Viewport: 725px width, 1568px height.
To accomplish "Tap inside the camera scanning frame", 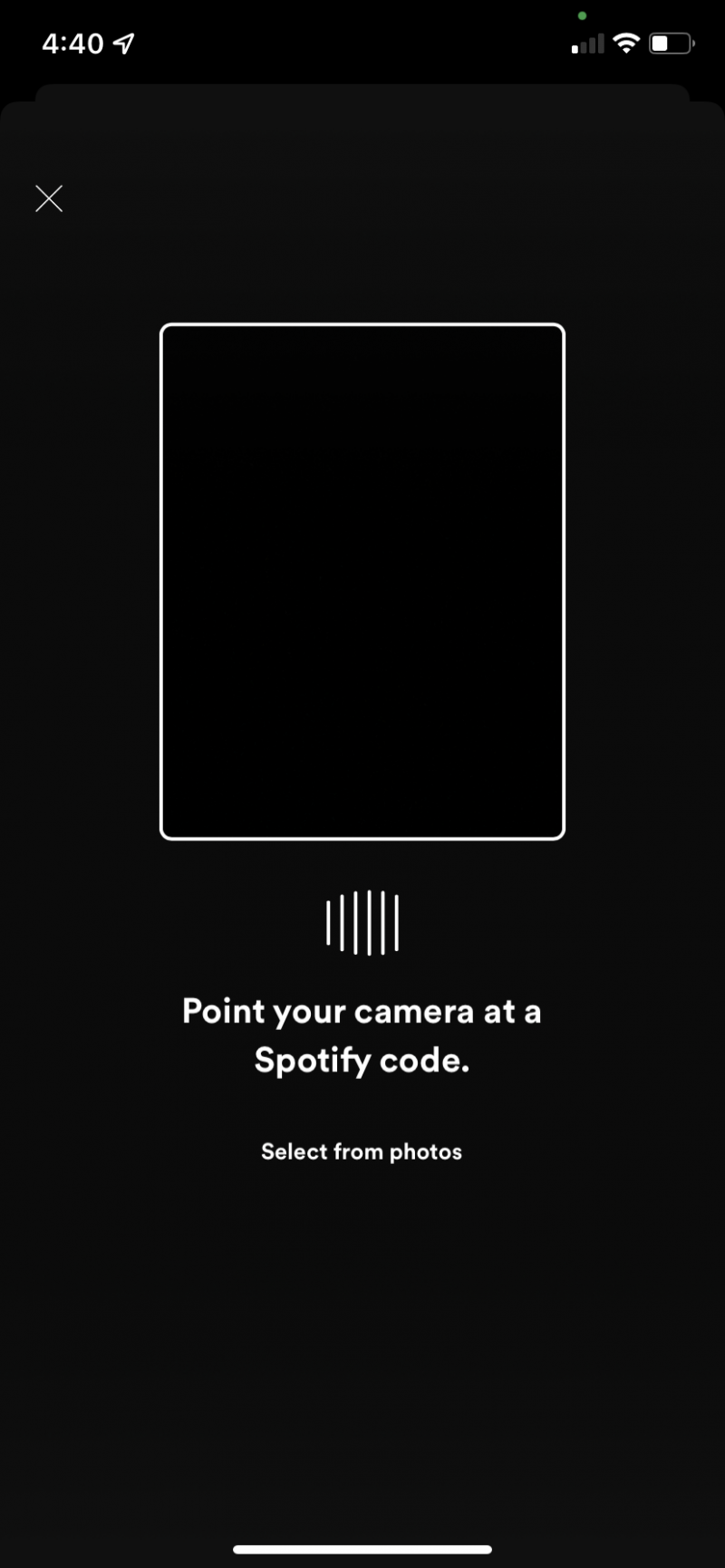I will (x=362, y=580).
